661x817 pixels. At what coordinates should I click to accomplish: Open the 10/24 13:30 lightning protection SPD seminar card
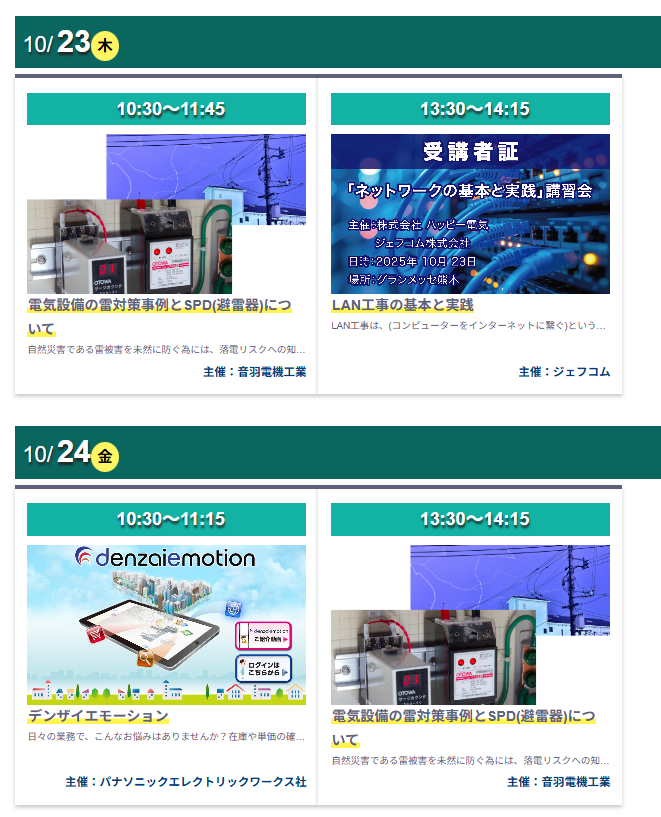pos(463,716)
